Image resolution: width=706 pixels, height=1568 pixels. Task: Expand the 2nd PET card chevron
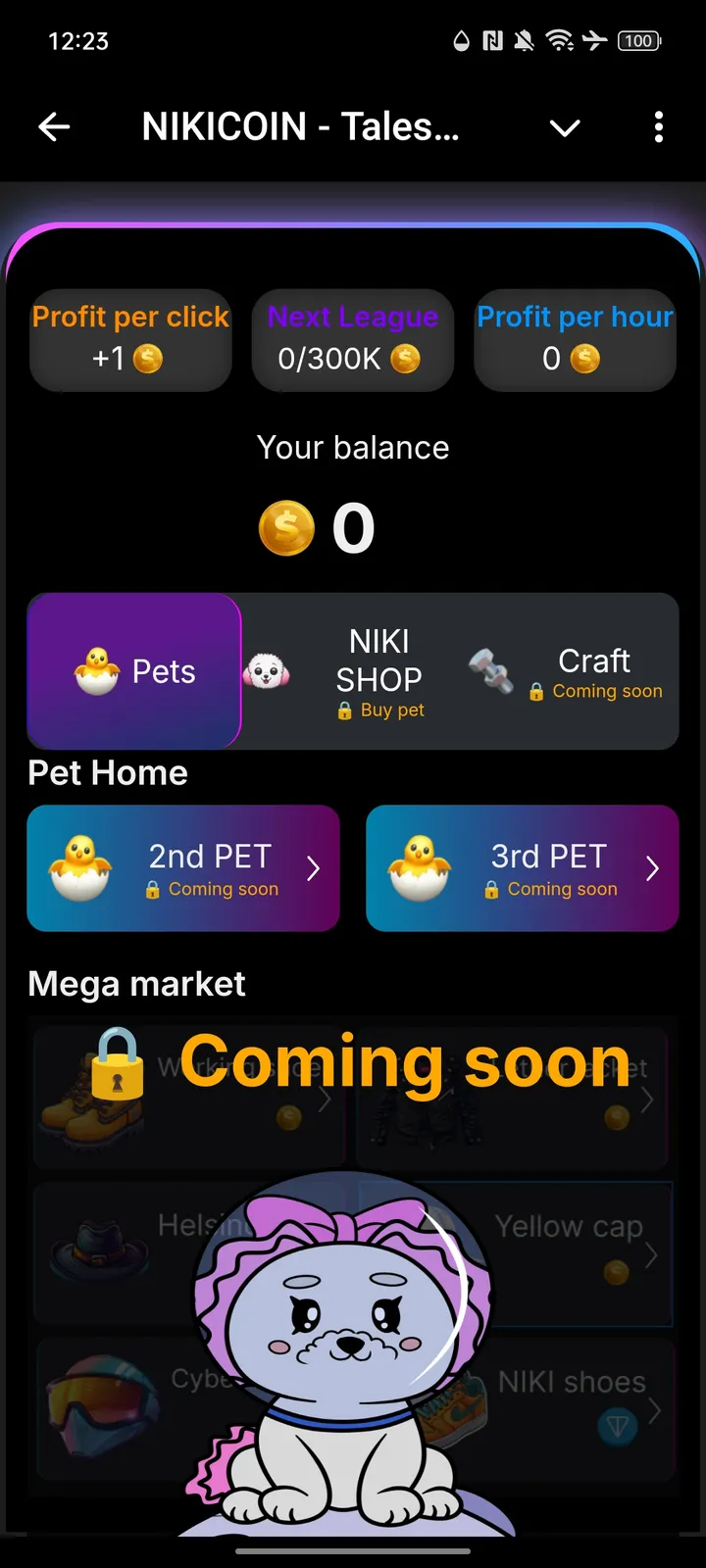pos(314,867)
